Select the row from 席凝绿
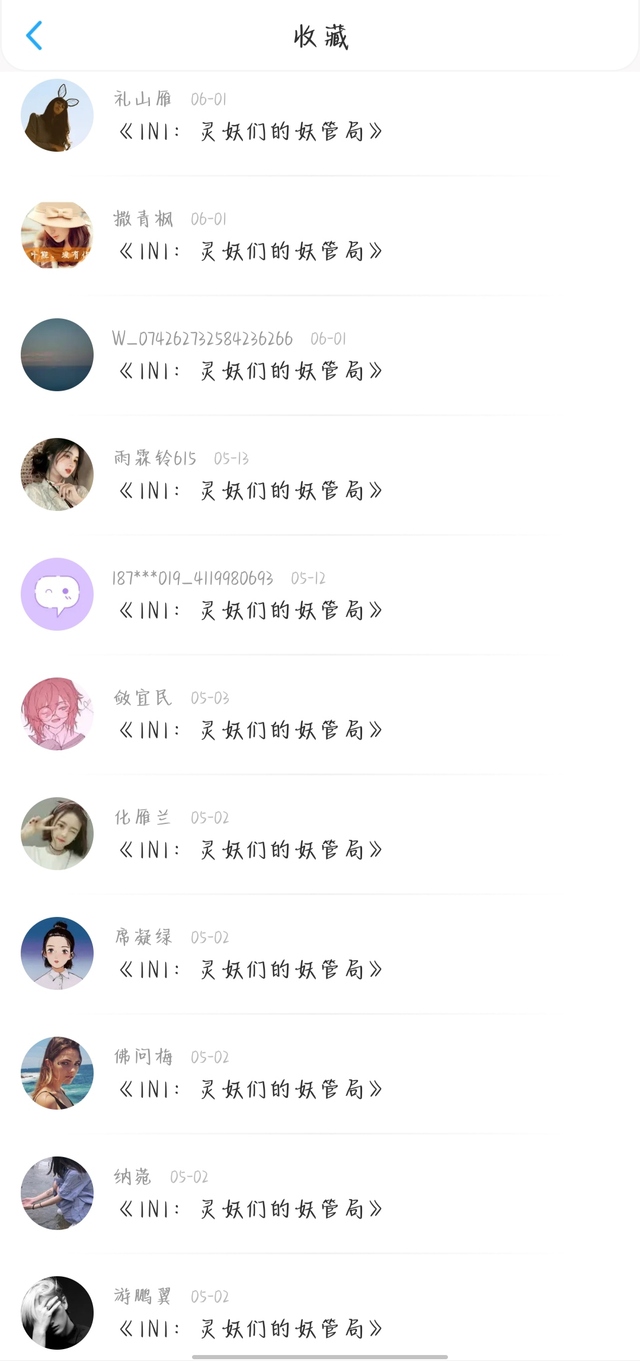 (x=250, y=969)
